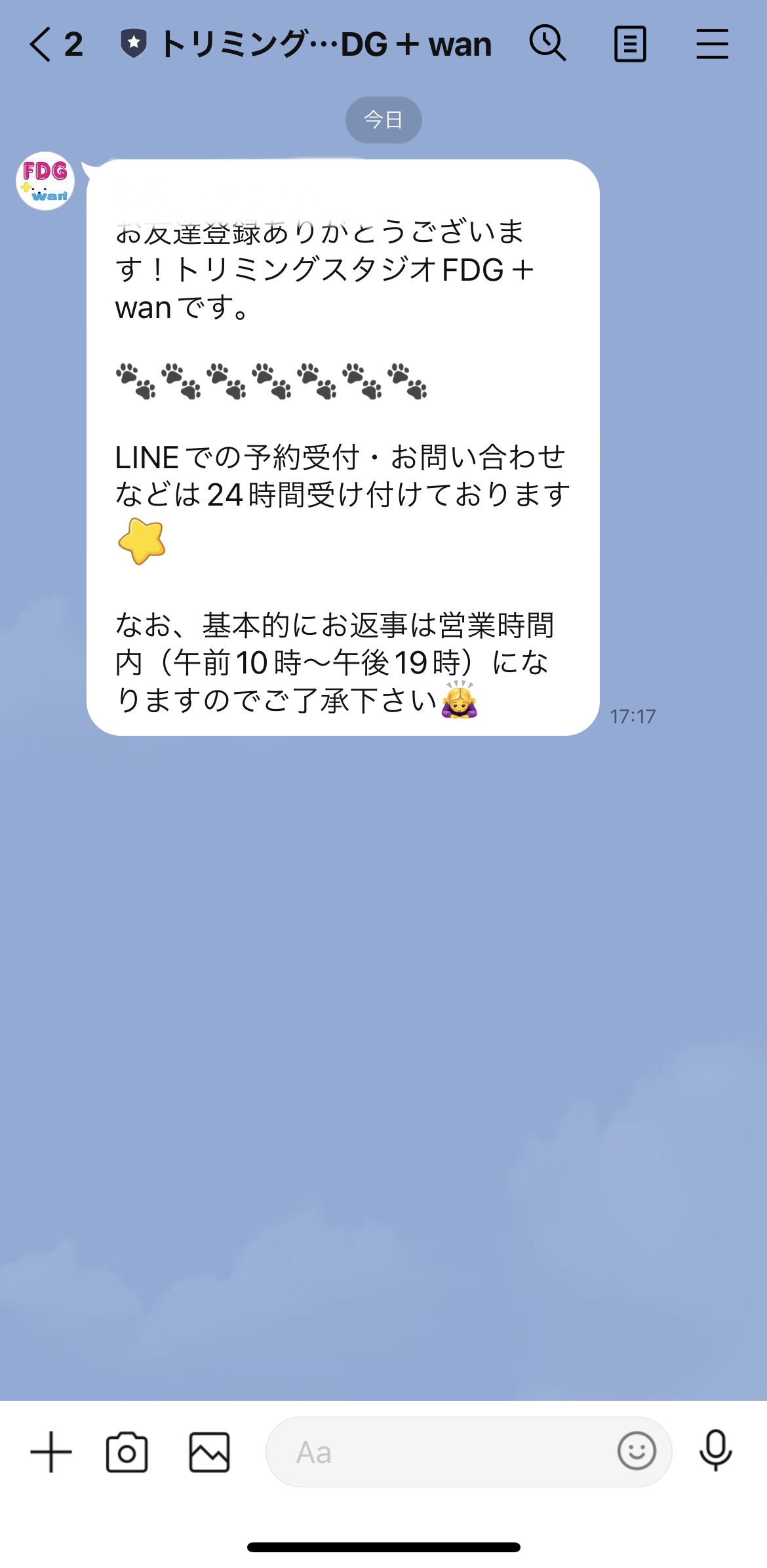Open the plus attachment menu
The image size is (767, 1568).
(x=51, y=1452)
